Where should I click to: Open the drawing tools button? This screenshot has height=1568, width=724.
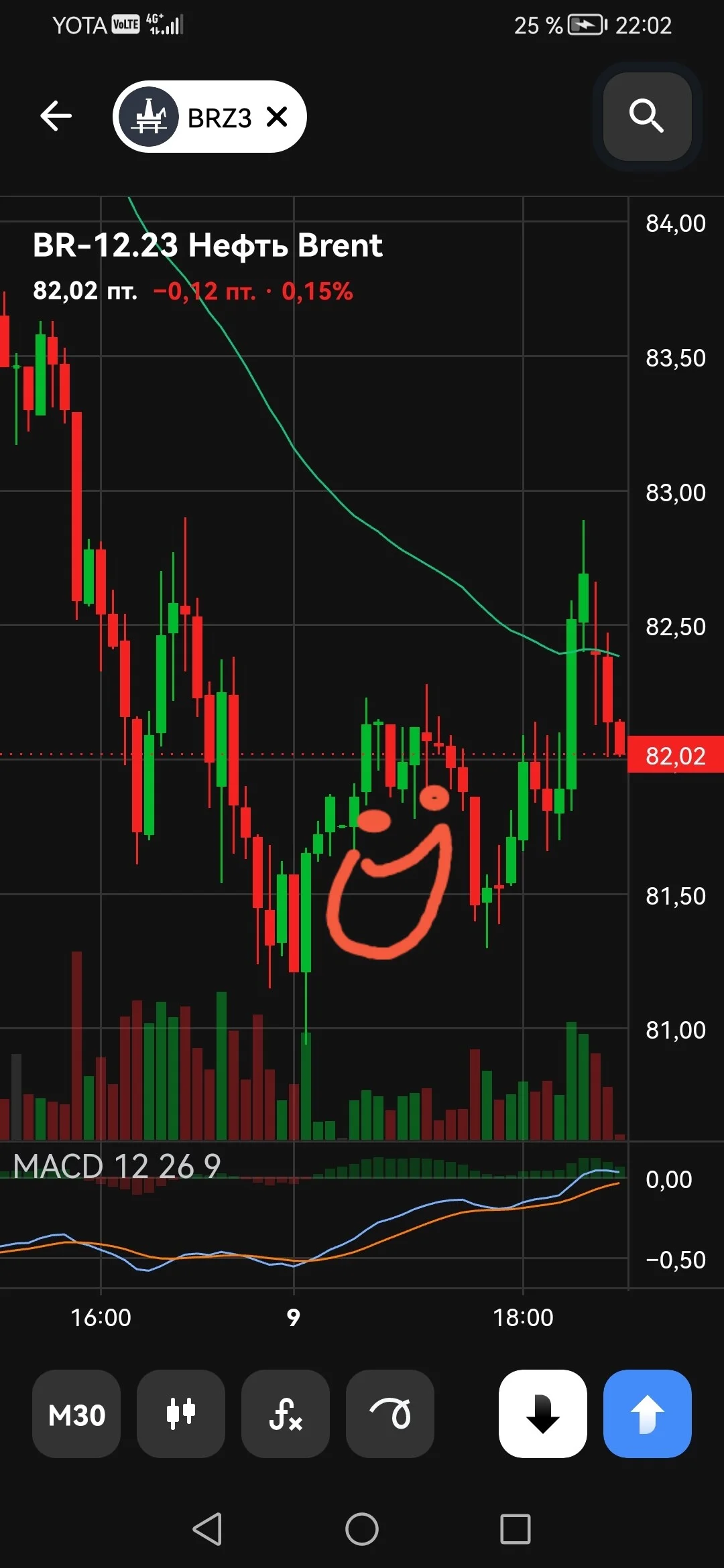tap(390, 1414)
